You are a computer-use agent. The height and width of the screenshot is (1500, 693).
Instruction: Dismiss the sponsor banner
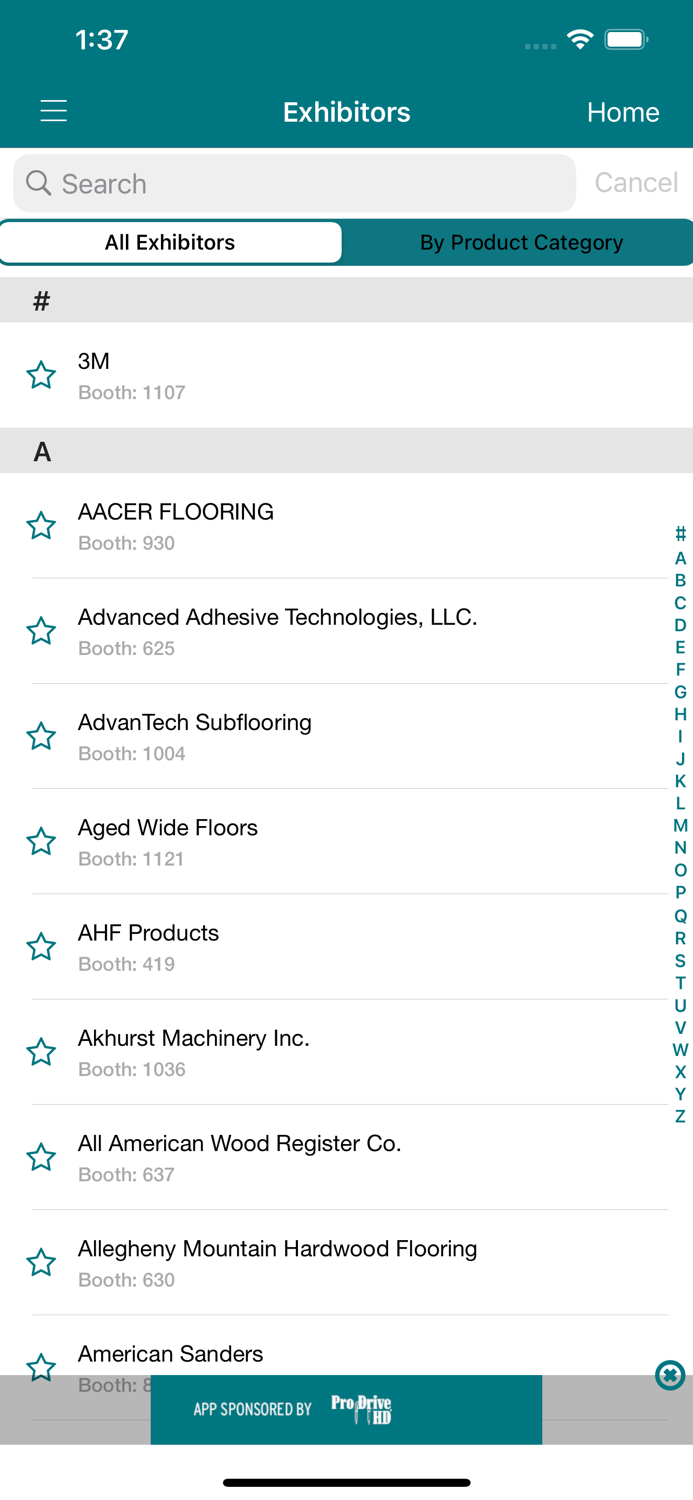click(x=669, y=1375)
